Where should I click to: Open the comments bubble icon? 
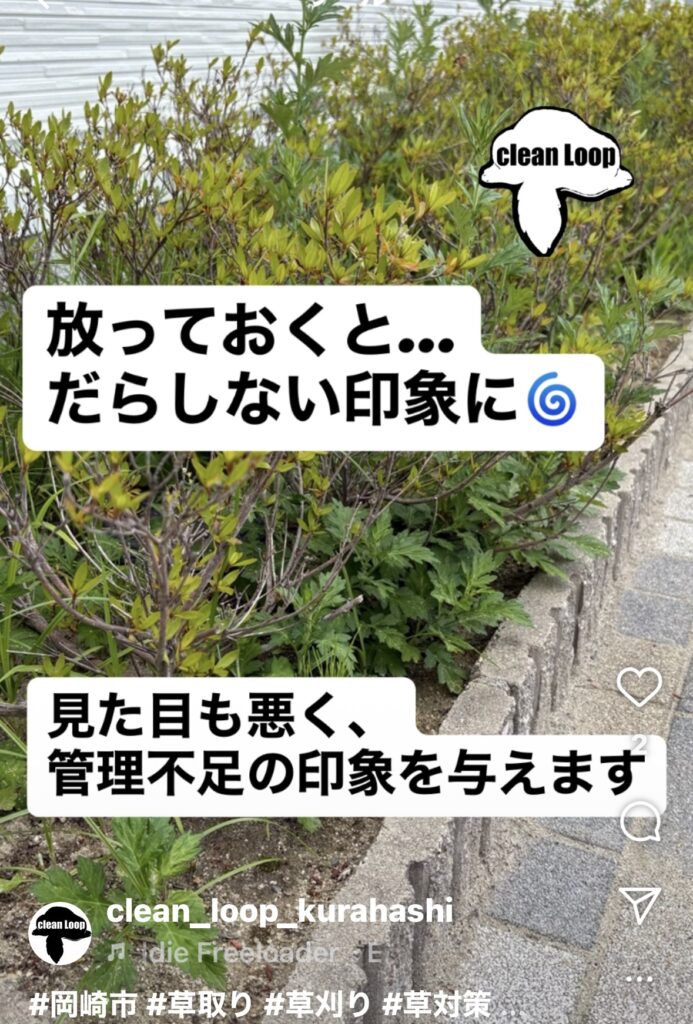[x=639, y=822]
